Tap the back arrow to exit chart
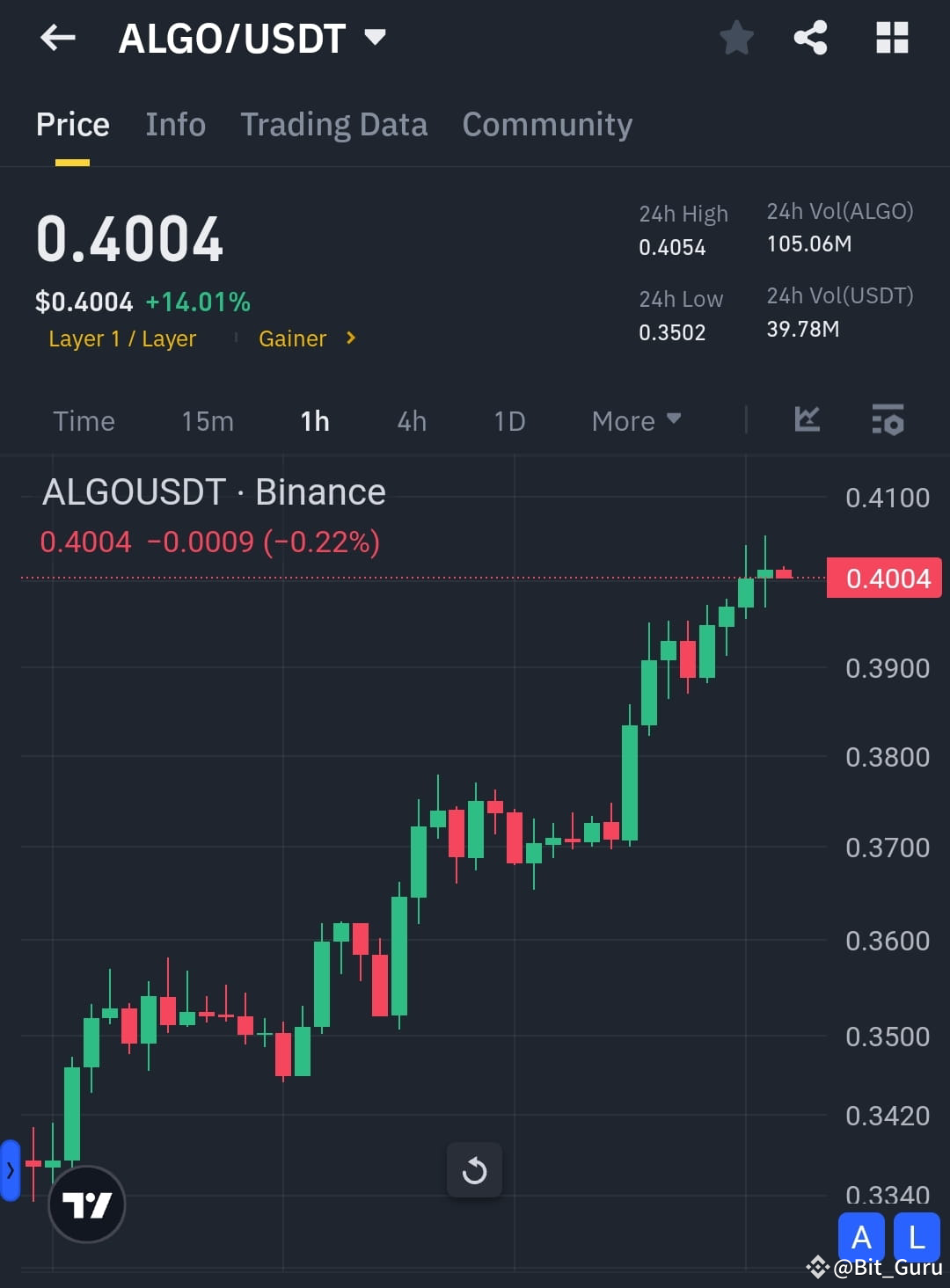 tap(56, 37)
